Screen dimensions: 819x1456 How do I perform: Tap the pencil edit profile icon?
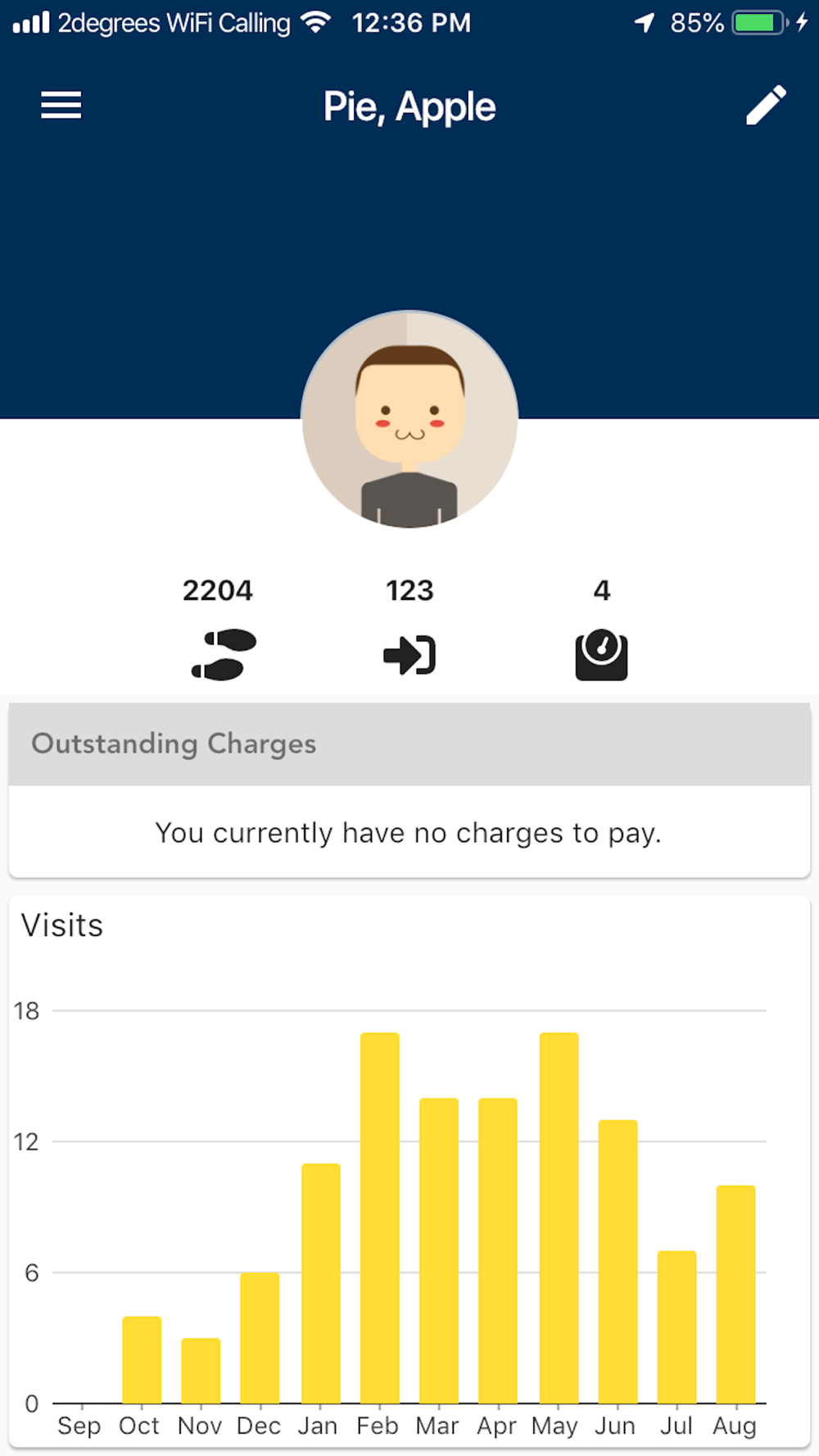tap(767, 106)
